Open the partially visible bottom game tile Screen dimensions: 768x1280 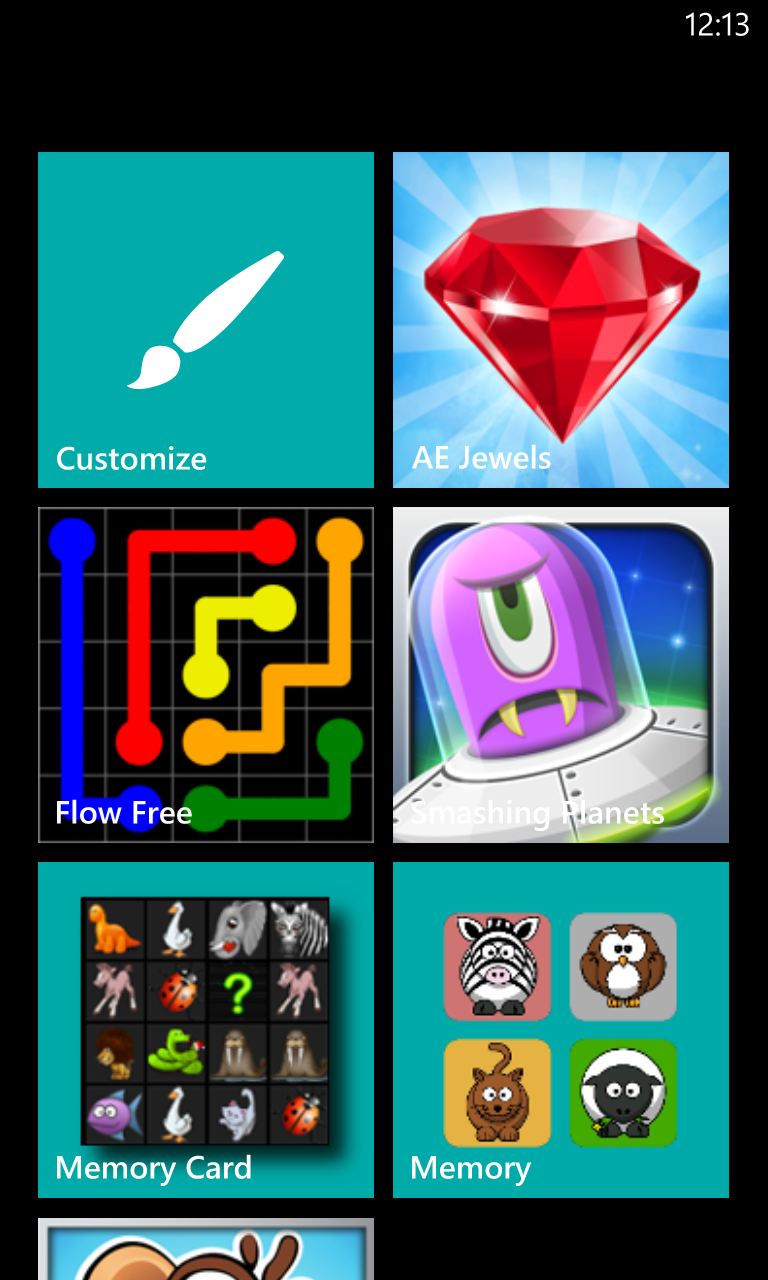tap(205, 1250)
